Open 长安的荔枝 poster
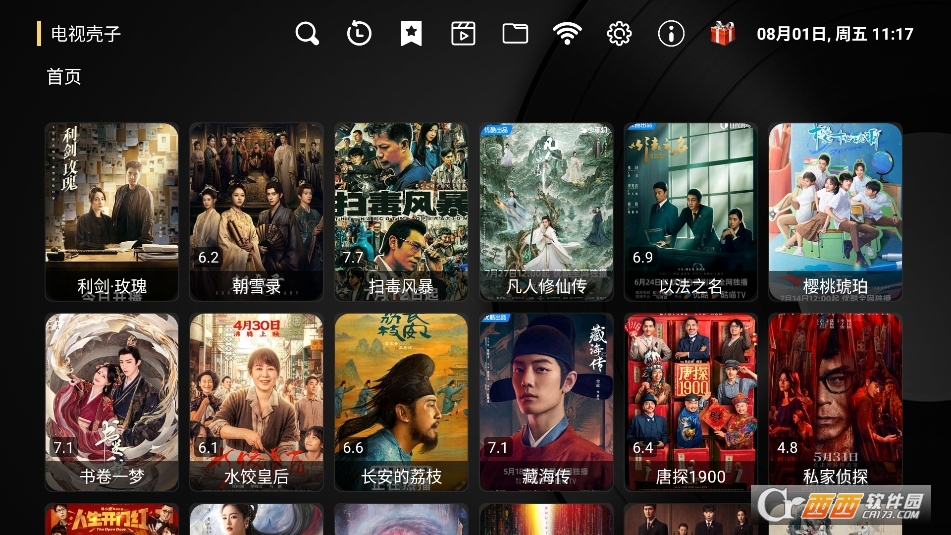 pyautogui.click(x=401, y=402)
